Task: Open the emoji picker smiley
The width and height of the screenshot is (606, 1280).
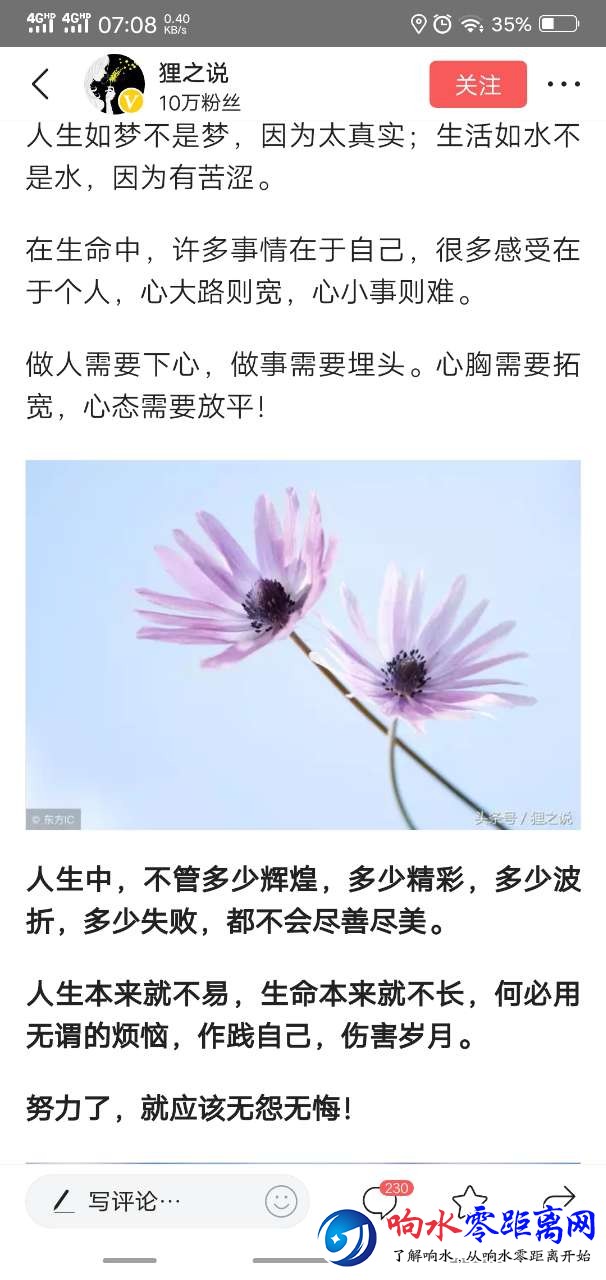Action: tap(281, 1201)
